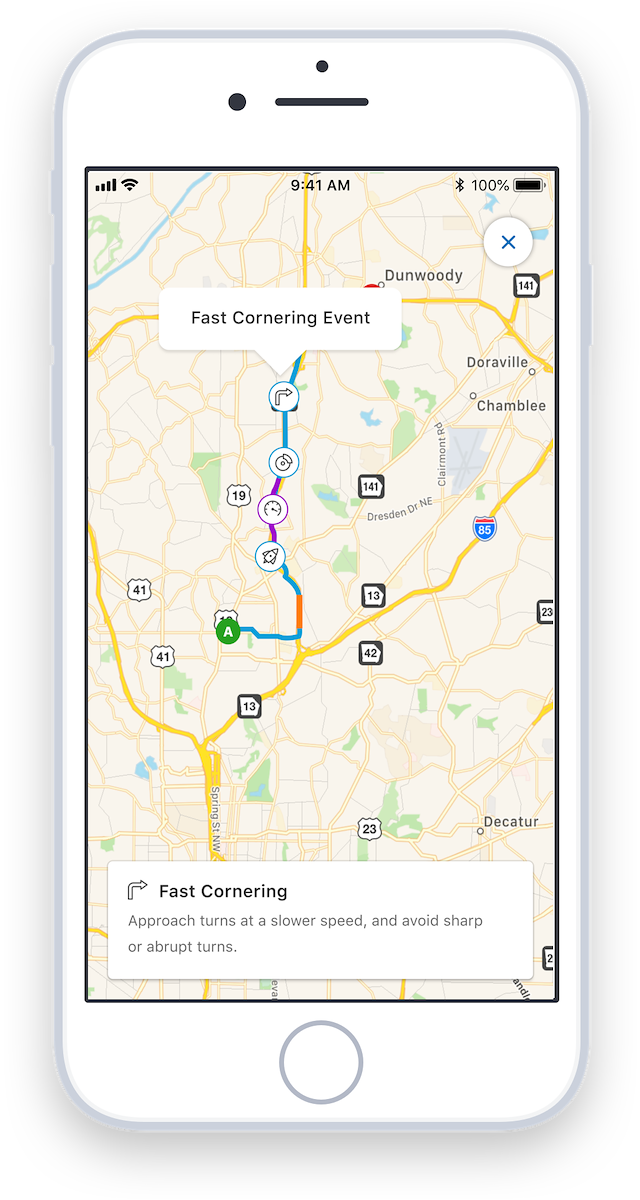Open the Fast Cornering info card
The width and height of the screenshot is (640, 1200).
pos(320,918)
